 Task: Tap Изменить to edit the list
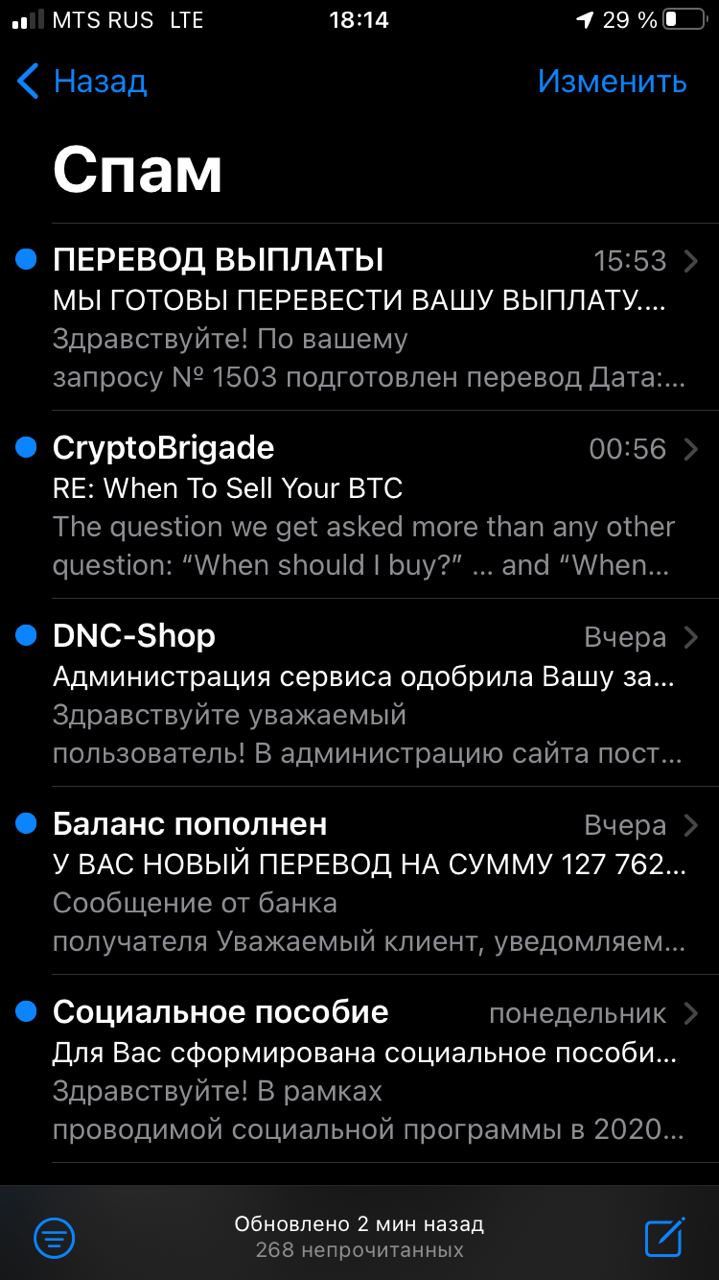pos(612,81)
